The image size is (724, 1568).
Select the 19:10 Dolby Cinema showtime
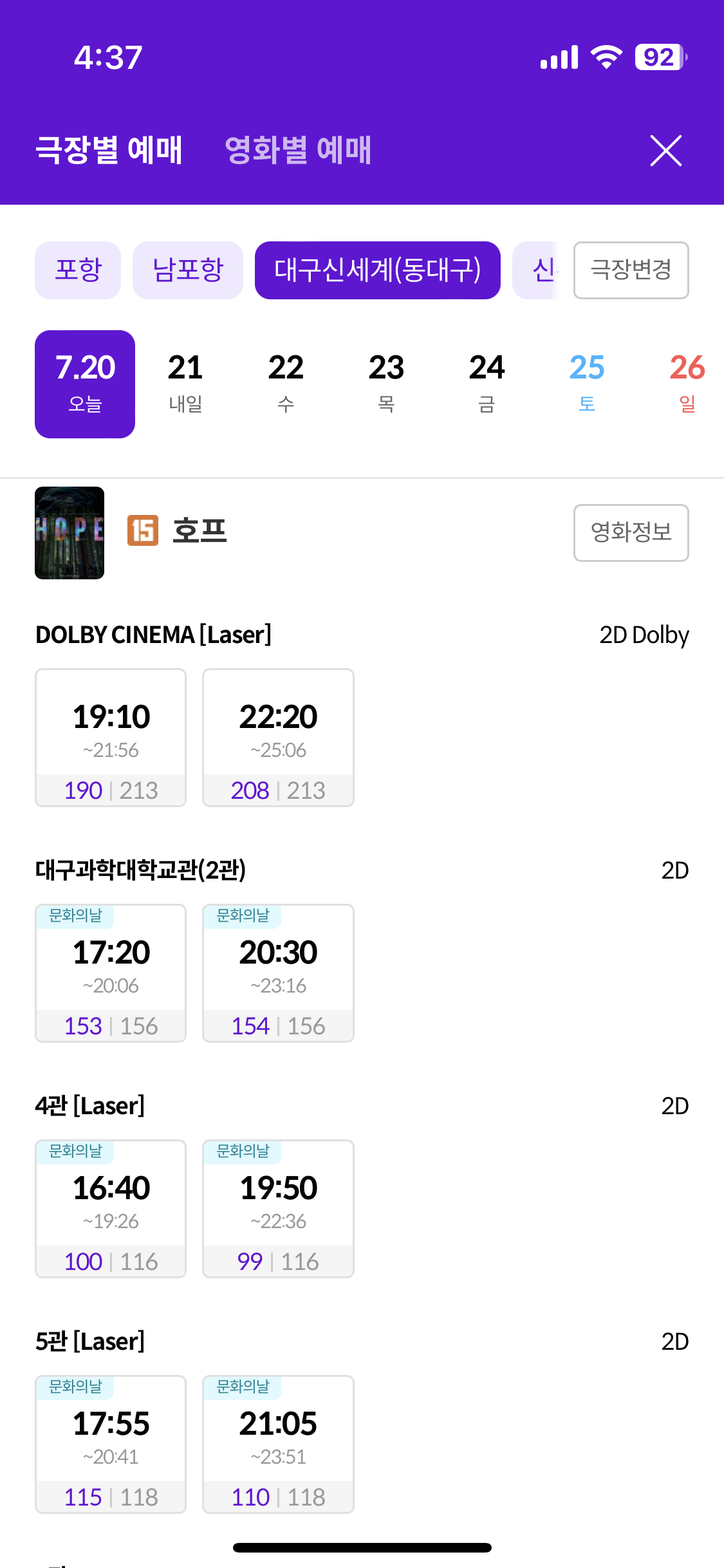111,738
